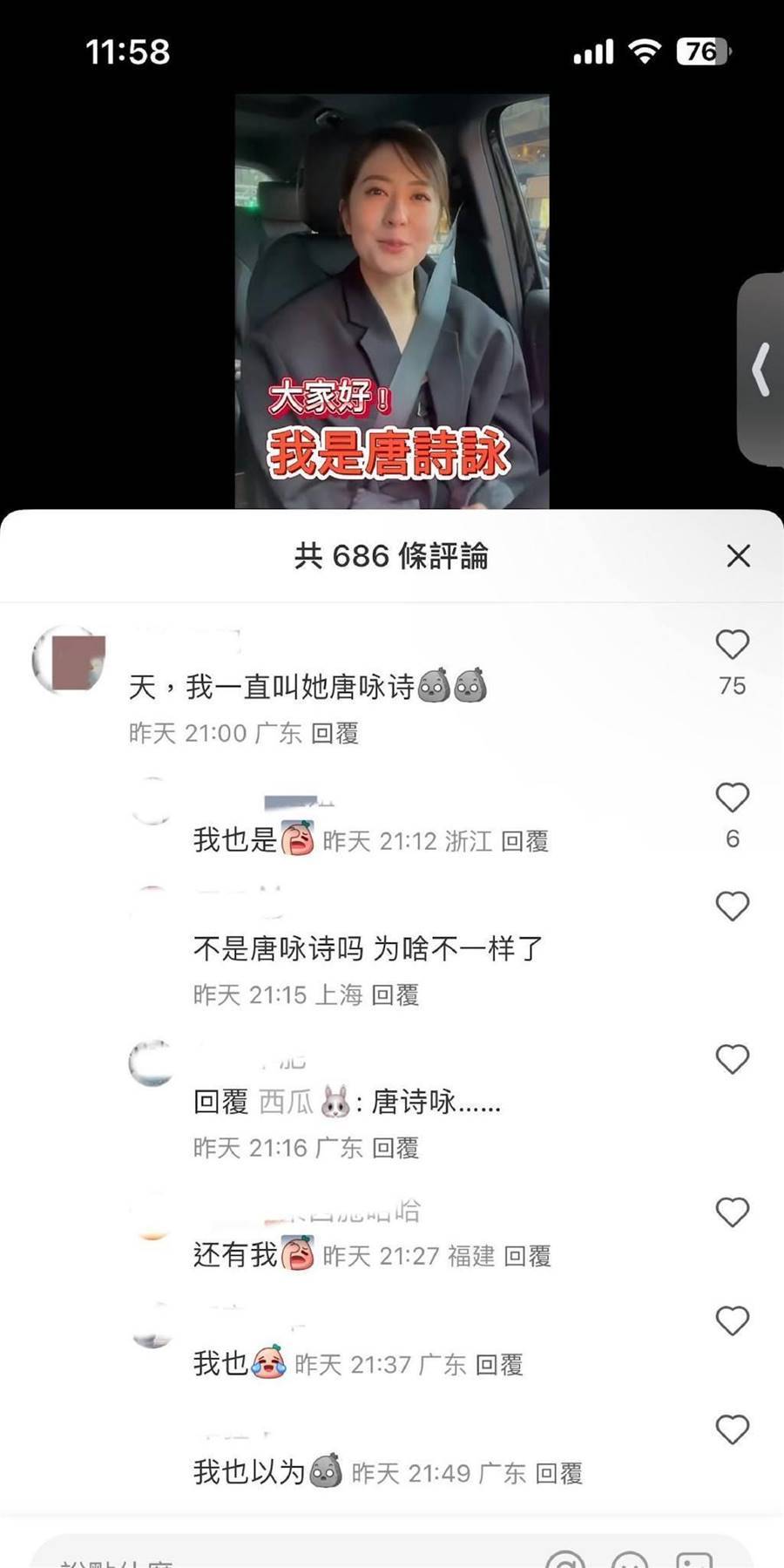Image resolution: width=784 pixels, height=1568 pixels.
Task: Return to the video playing above
Action: pos(391,296)
